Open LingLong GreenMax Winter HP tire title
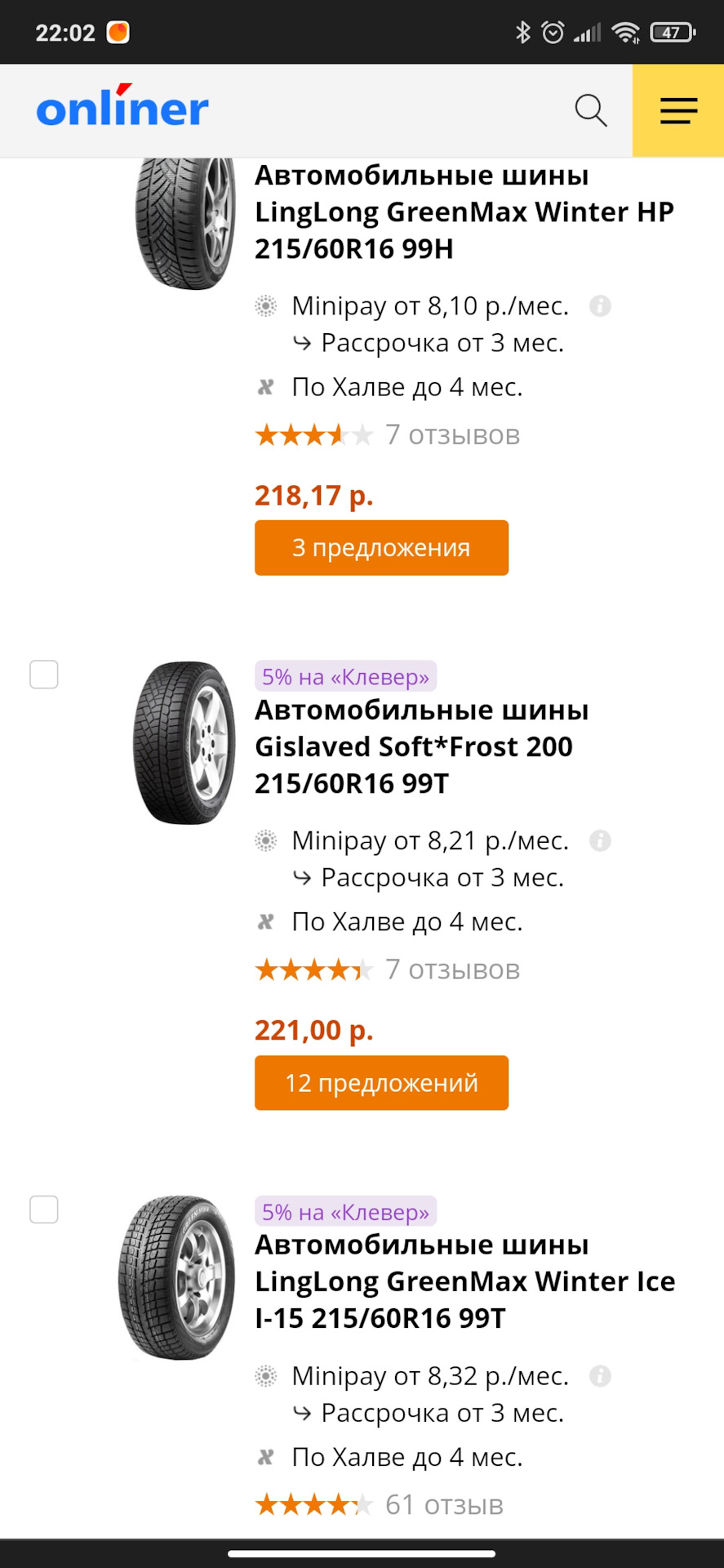Viewport: 724px width, 1568px height. pyautogui.click(x=464, y=212)
